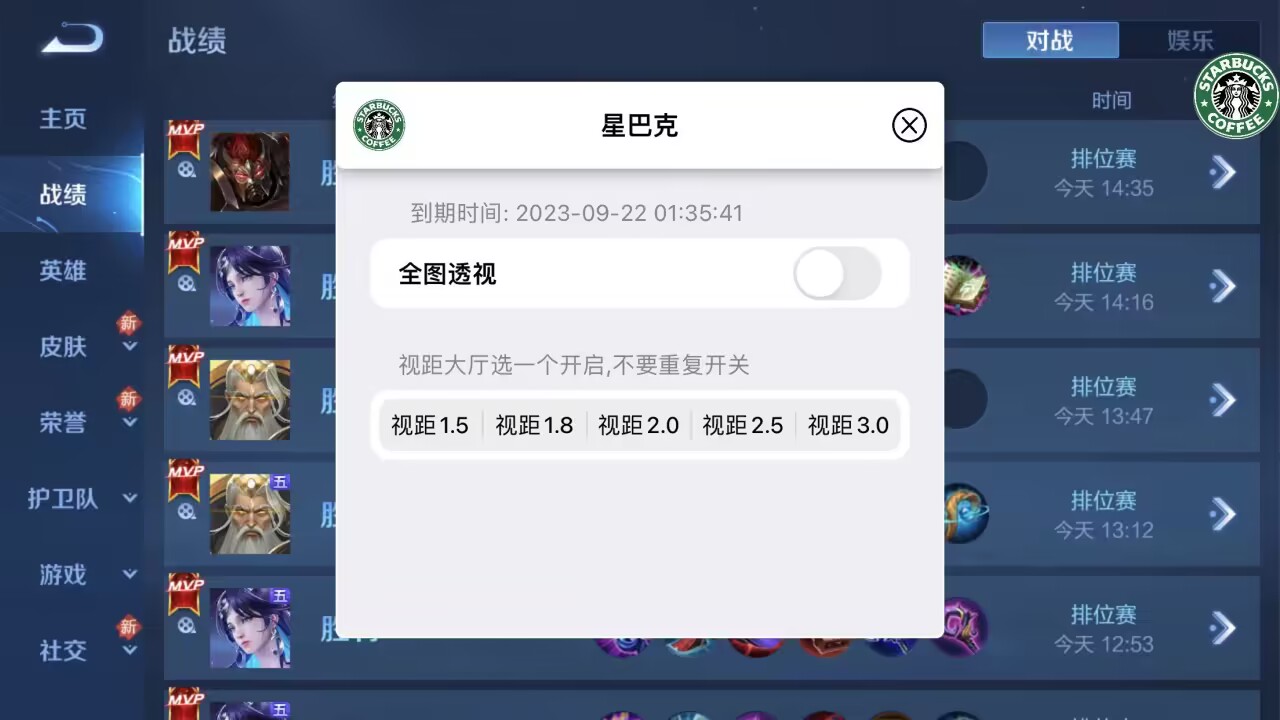1280x720 pixels.
Task: Choose 视距 2.0 segment
Action: (x=638, y=425)
